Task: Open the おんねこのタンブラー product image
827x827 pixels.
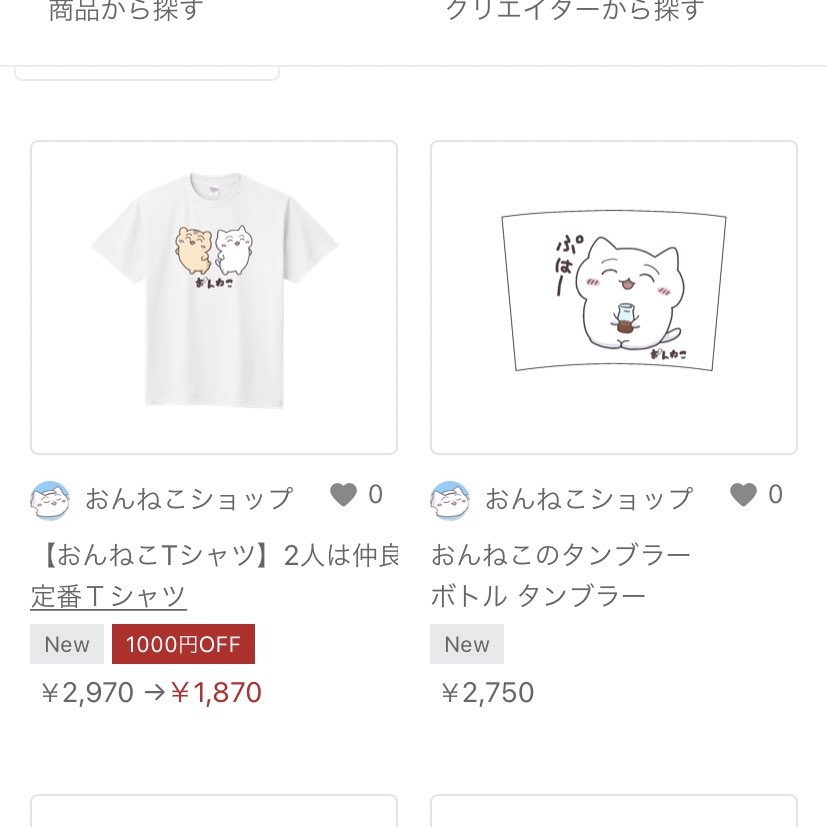Action: pyautogui.click(x=613, y=297)
